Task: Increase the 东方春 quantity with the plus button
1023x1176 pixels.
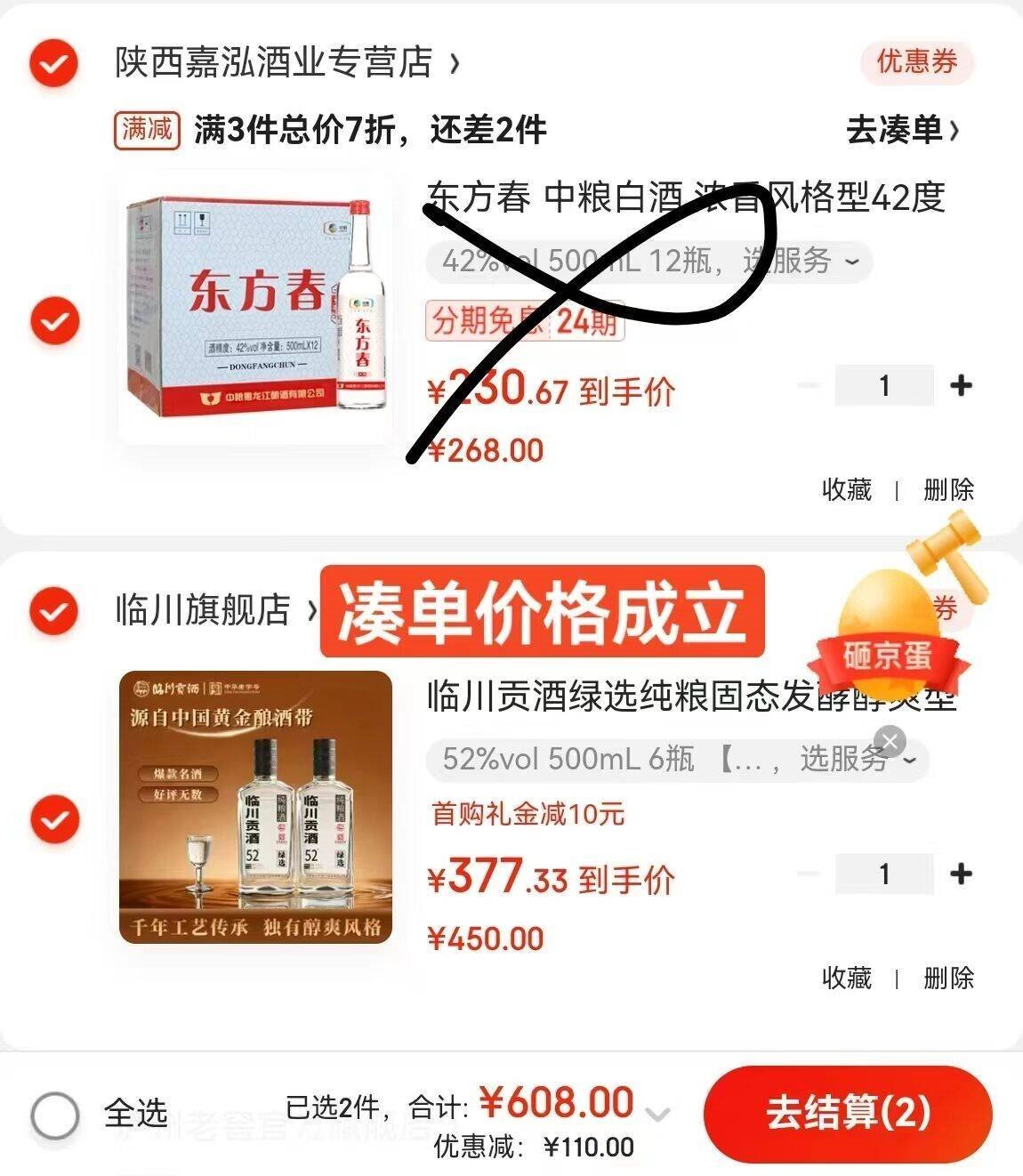Action: [961, 385]
